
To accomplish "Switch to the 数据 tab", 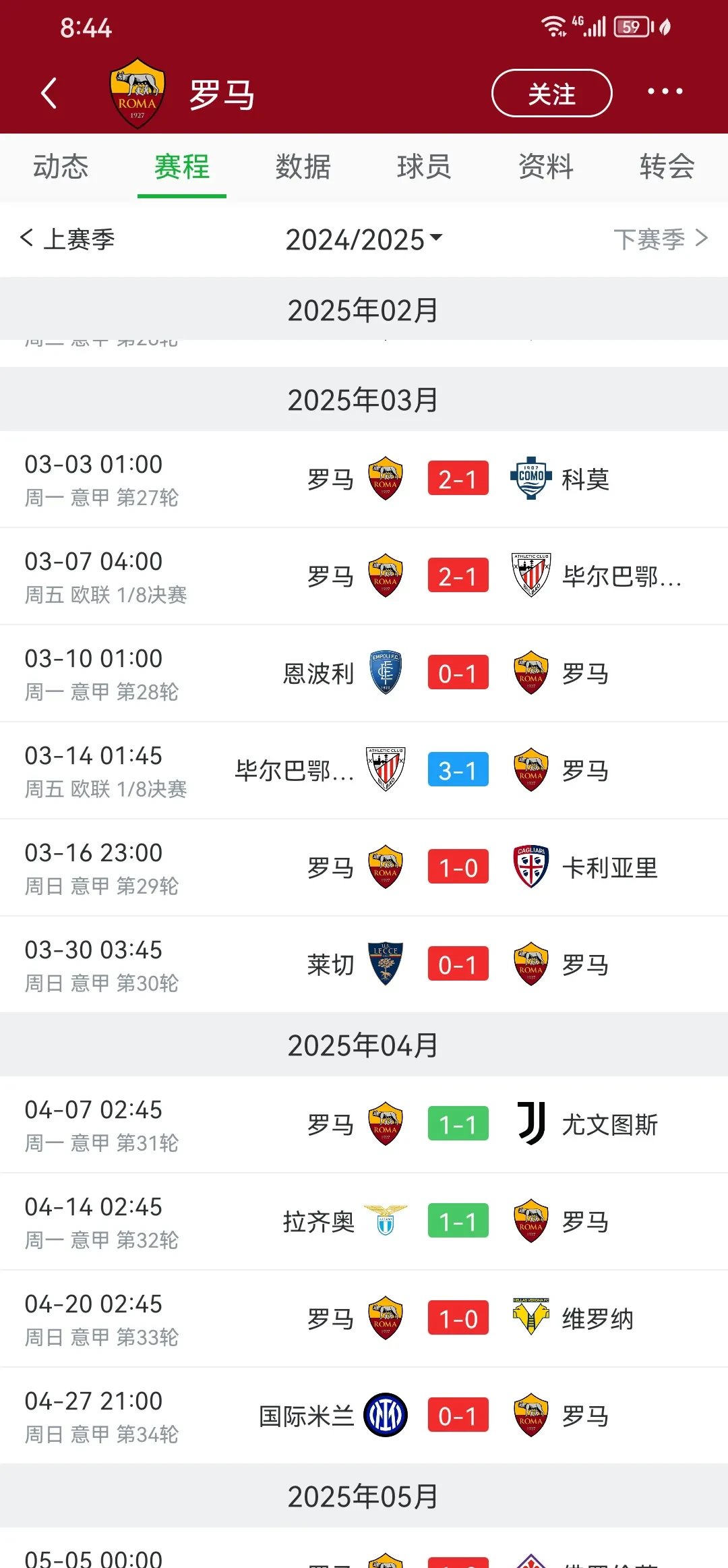I will pyautogui.click(x=301, y=167).
